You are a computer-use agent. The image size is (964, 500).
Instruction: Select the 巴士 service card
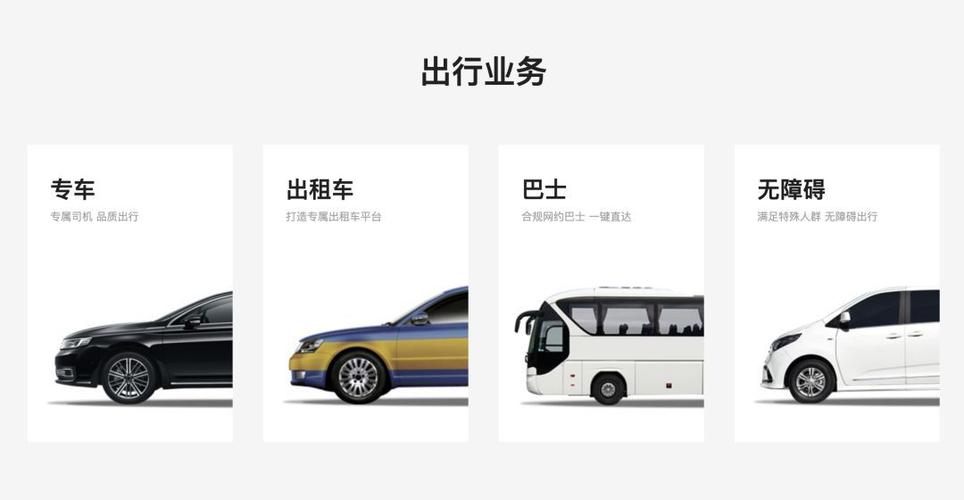click(x=601, y=293)
